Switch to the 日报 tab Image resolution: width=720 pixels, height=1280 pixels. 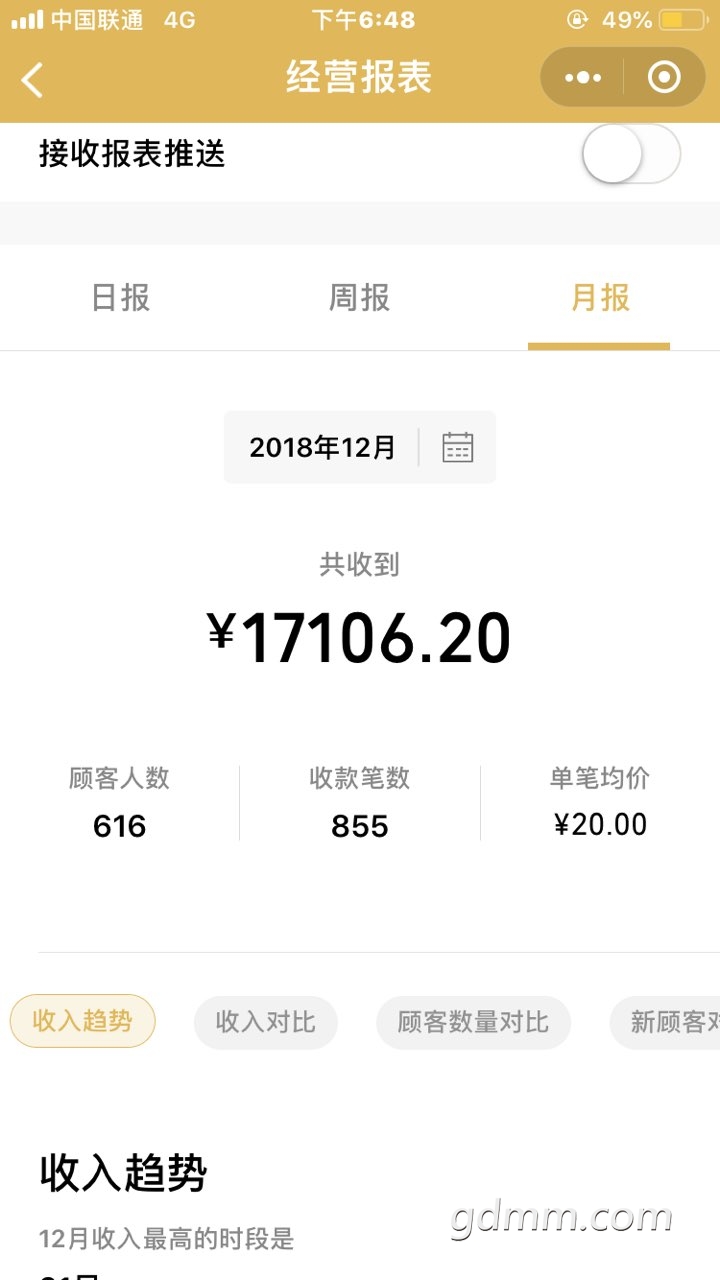tap(120, 298)
